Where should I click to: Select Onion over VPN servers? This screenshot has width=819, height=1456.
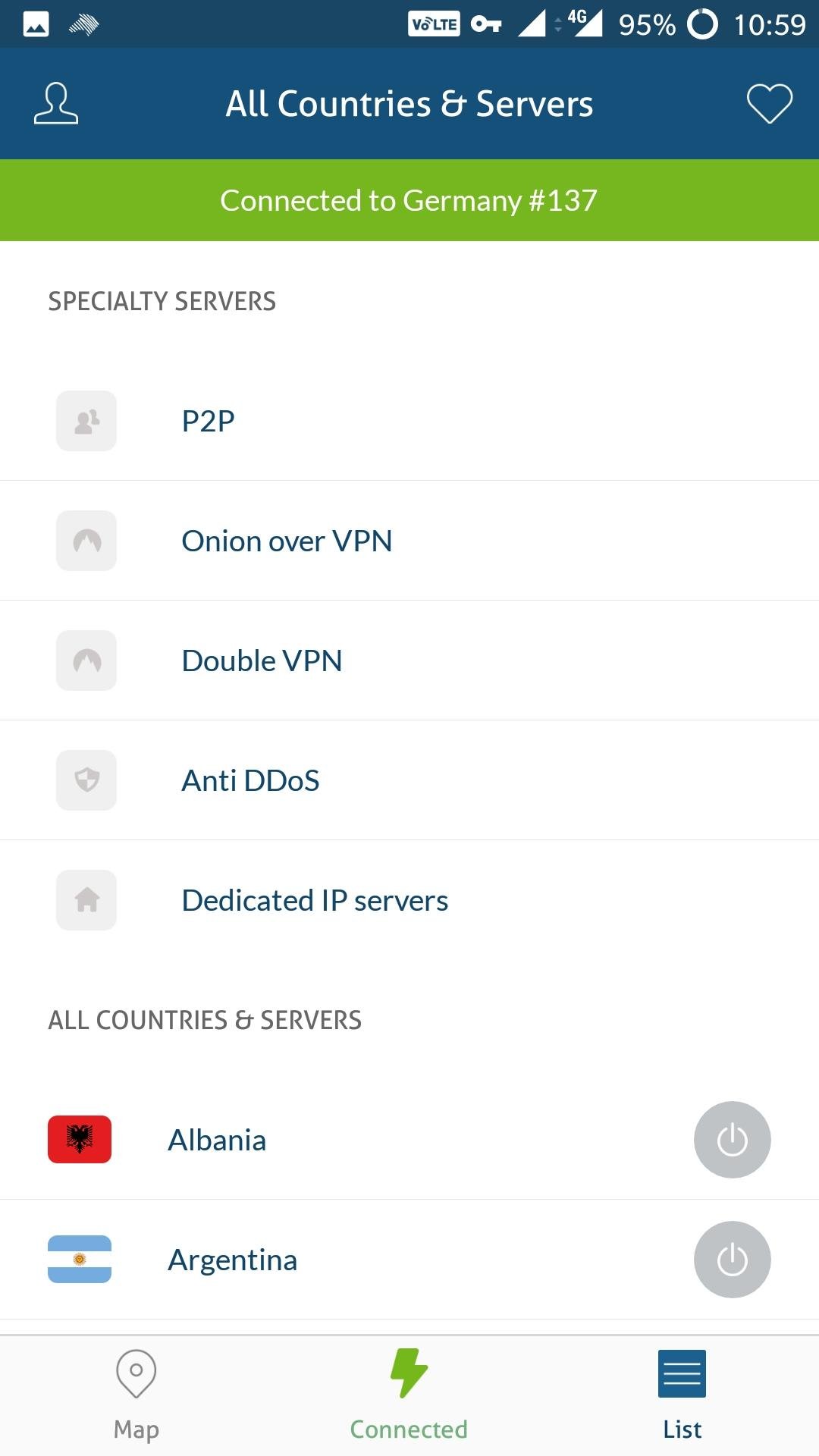pyautogui.click(x=409, y=541)
